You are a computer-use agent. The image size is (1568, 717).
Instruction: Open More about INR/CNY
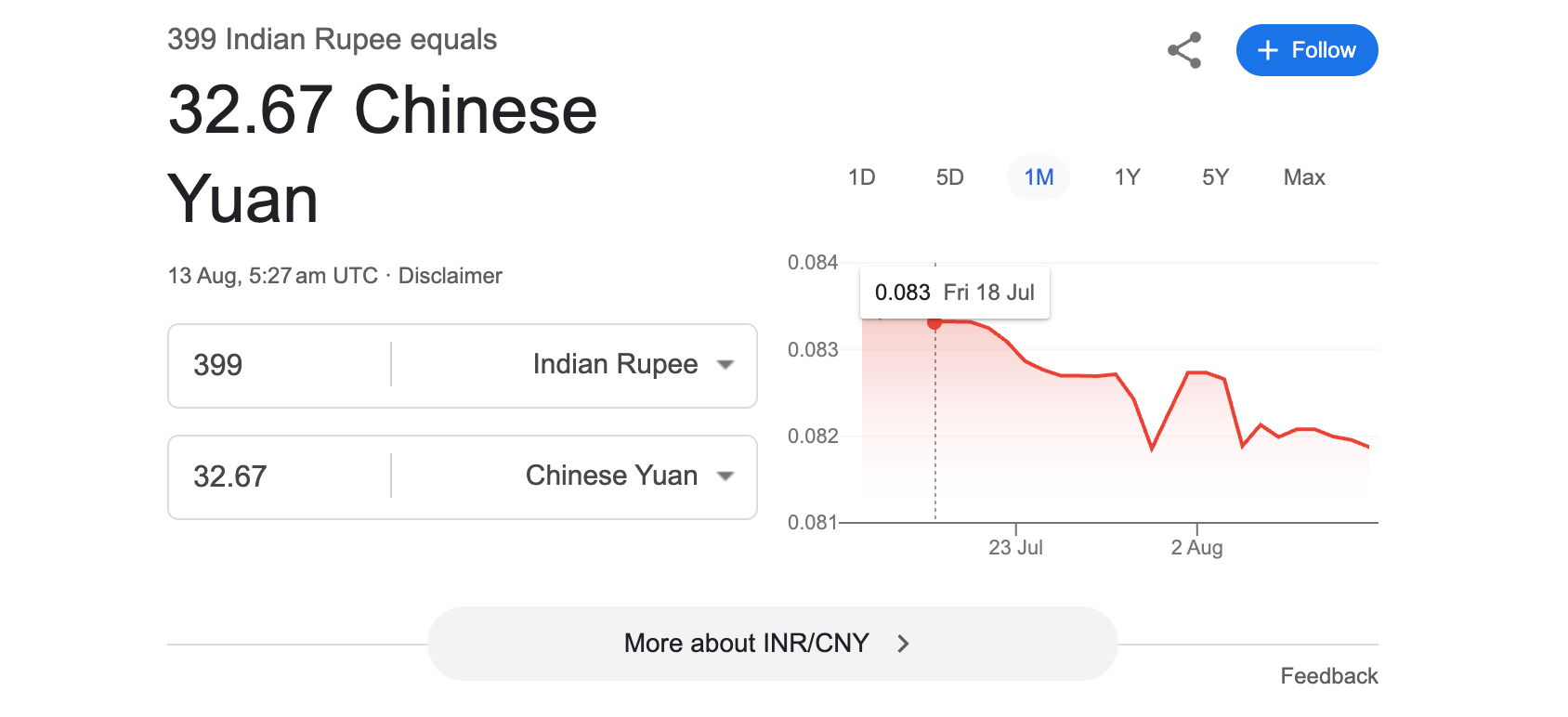(771, 644)
